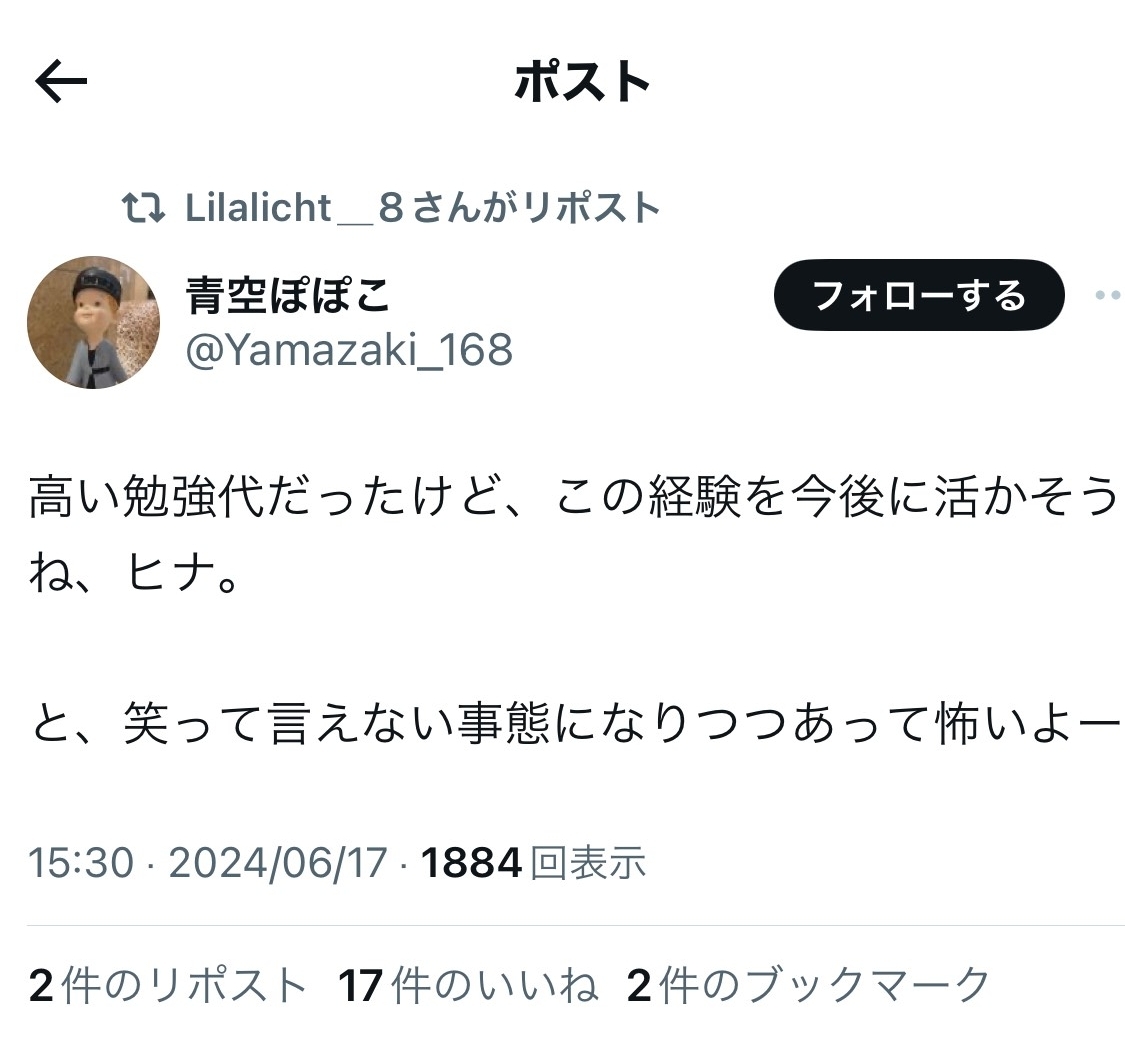Go back using the arrow icon
This screenshot has width=1125, height=1039.
click(x=61, y=82)
